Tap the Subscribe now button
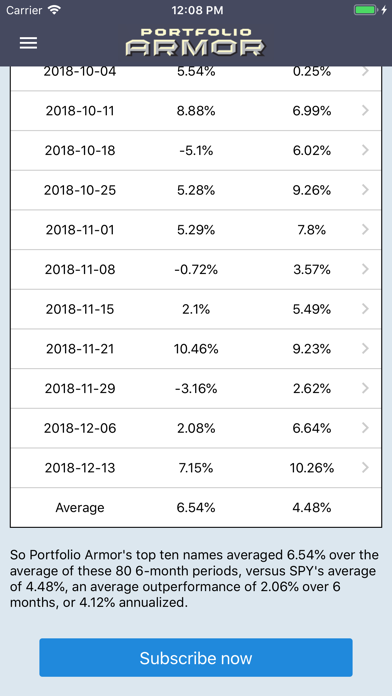The height and width of the screenshot is (696, 392). (196, 657)
